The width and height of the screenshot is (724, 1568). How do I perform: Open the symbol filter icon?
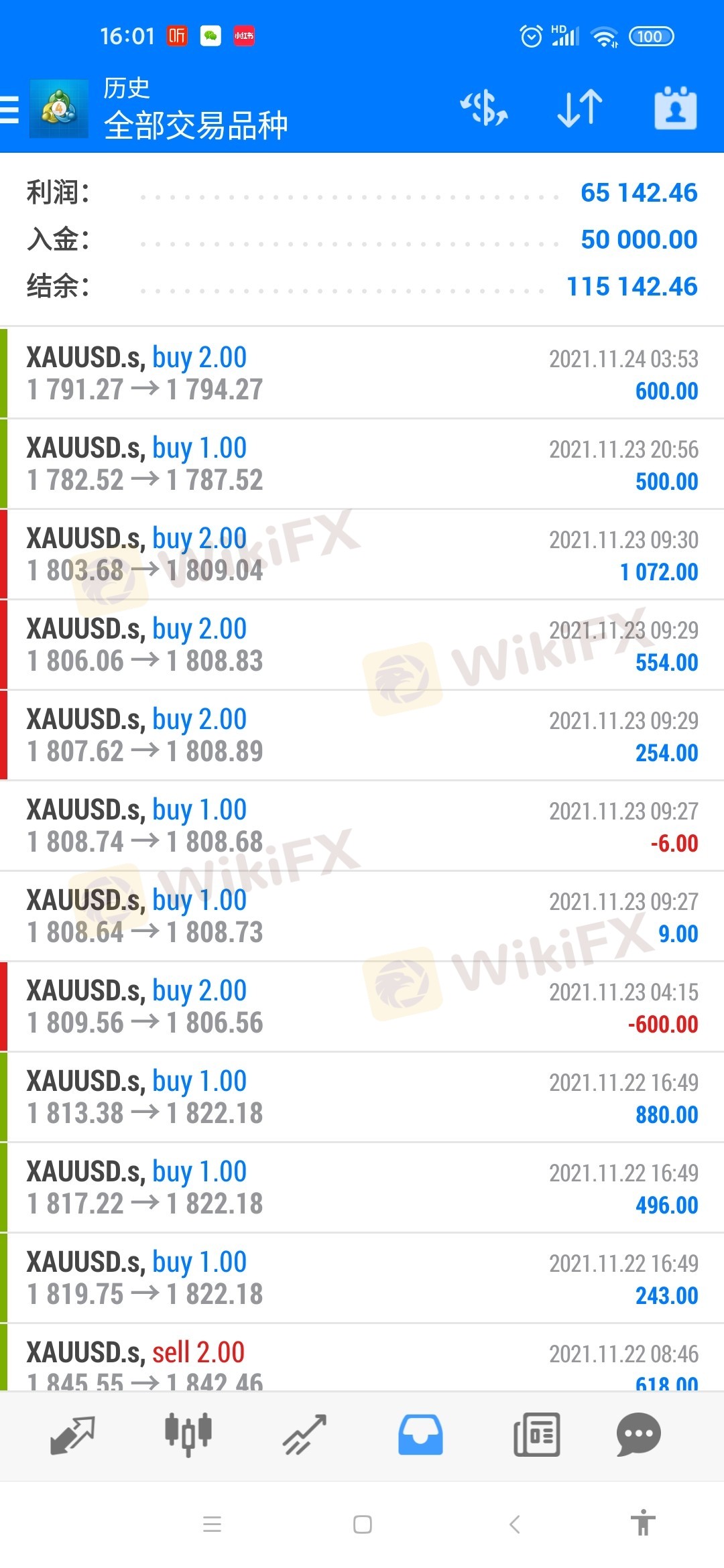pyautogui.click(x=483, y=109)
